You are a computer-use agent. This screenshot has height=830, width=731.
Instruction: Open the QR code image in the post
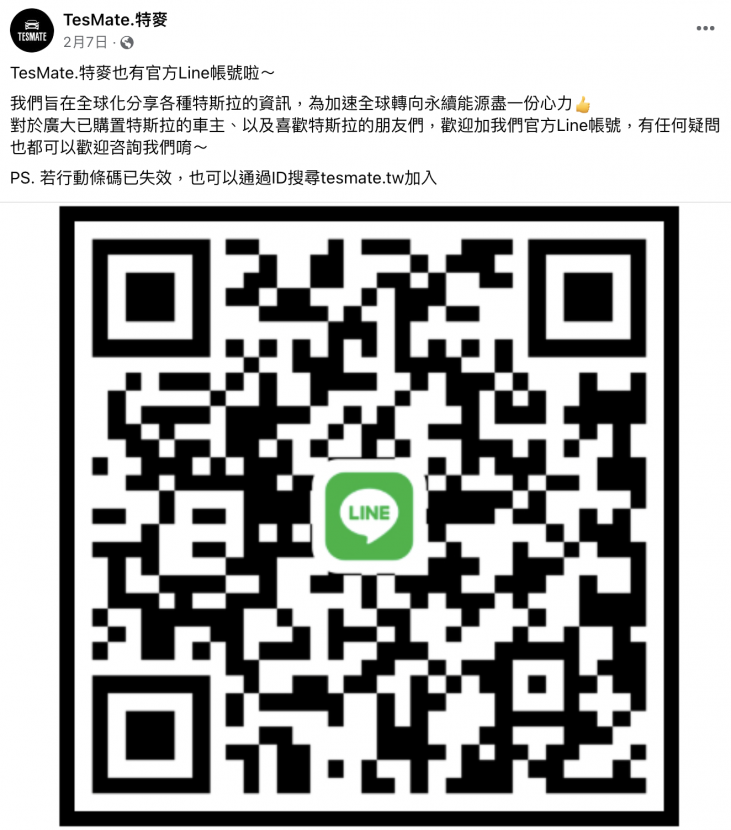[x=368, y=515]
